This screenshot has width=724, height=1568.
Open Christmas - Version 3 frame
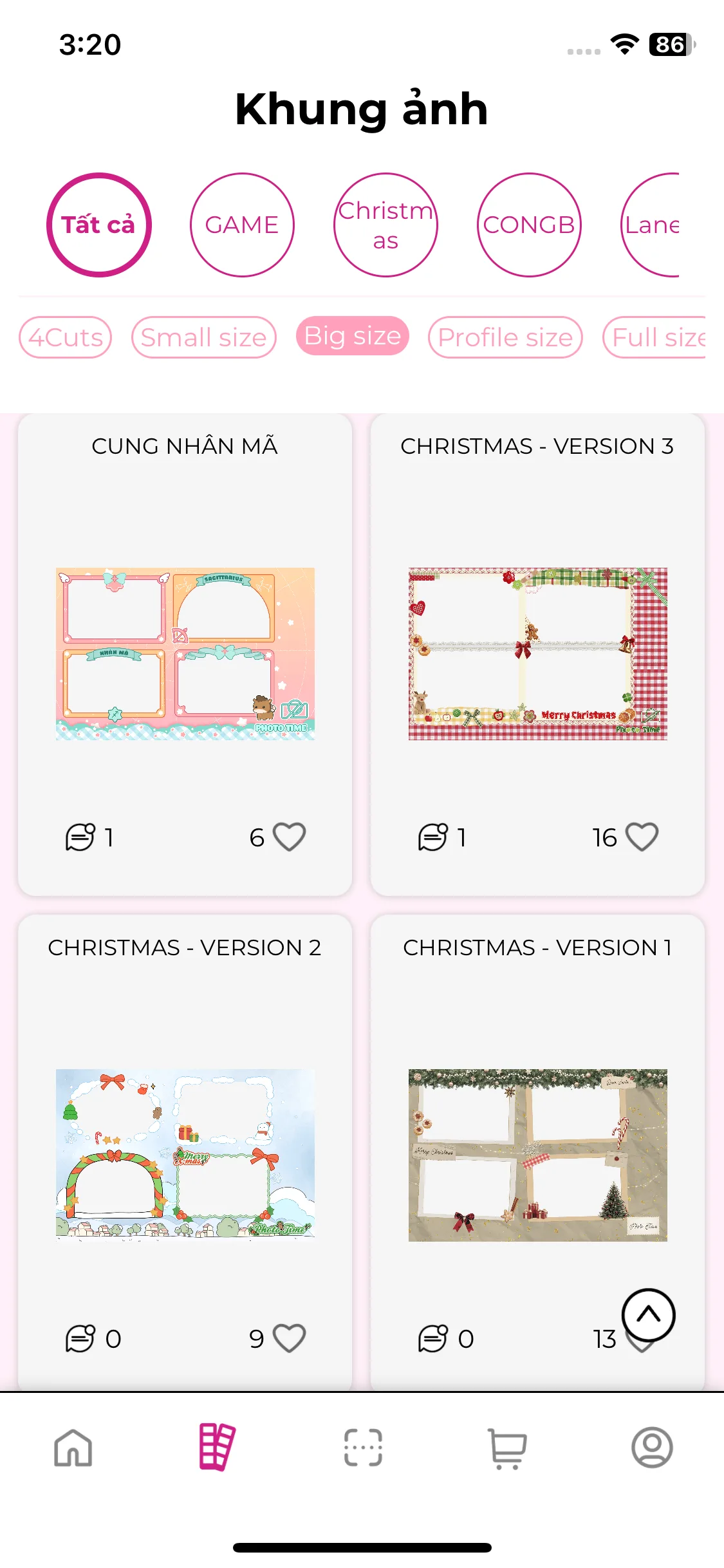[x=538, y=654]
